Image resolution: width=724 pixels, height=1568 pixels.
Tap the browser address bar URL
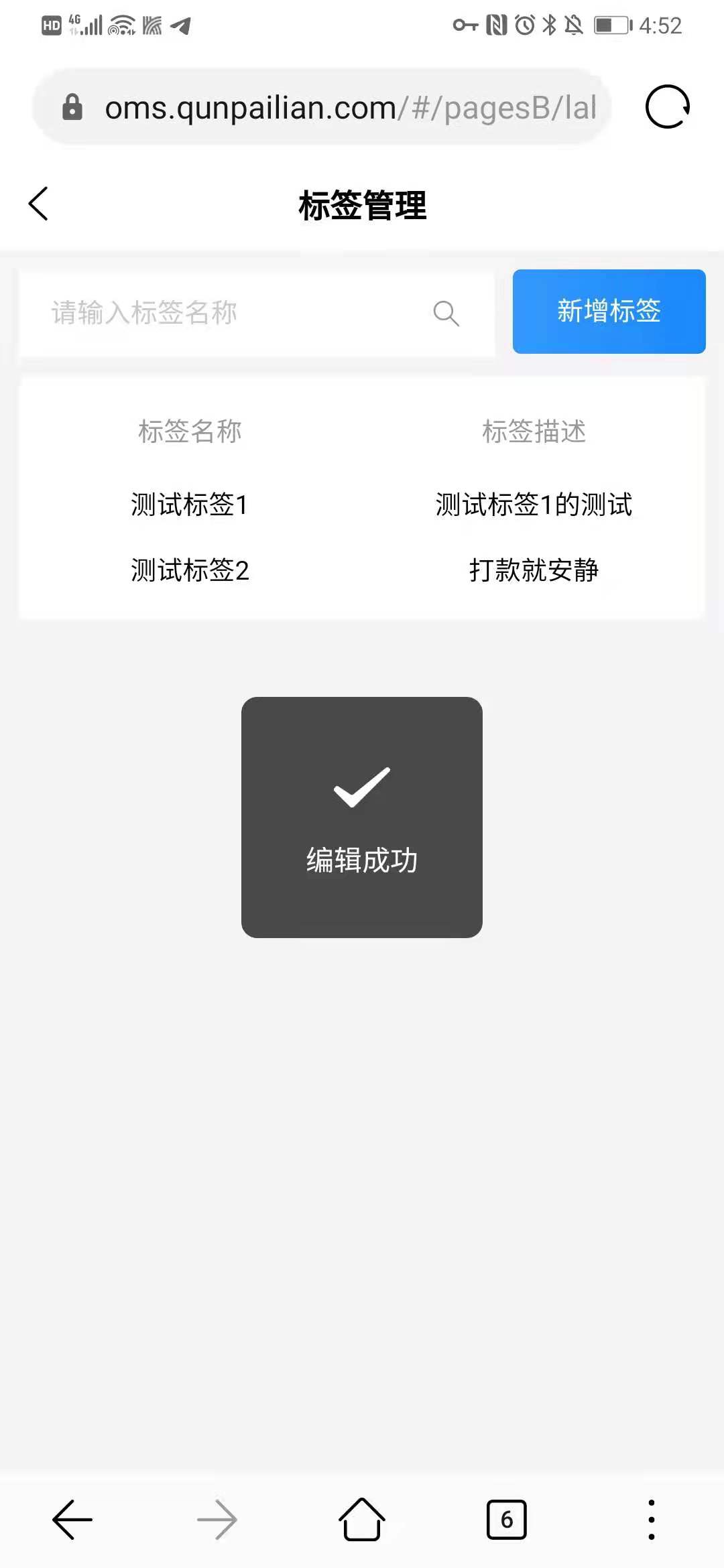tap(351, 107)
